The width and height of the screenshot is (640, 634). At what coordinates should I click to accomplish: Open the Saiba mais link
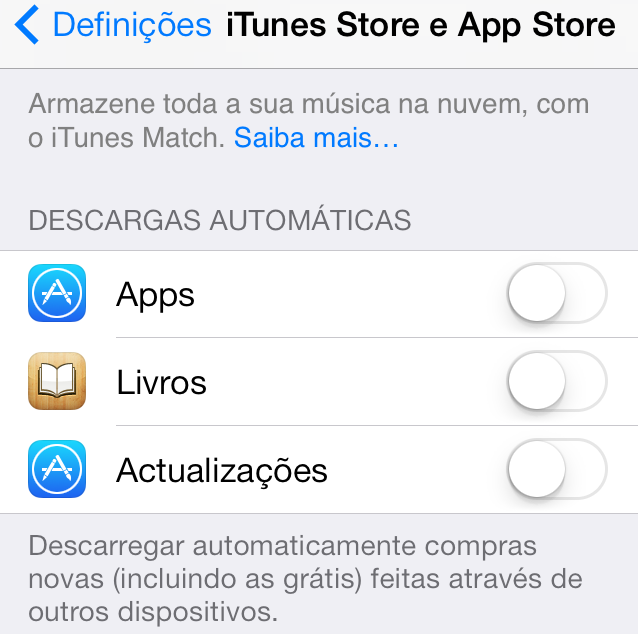click(x=316, y=138)
